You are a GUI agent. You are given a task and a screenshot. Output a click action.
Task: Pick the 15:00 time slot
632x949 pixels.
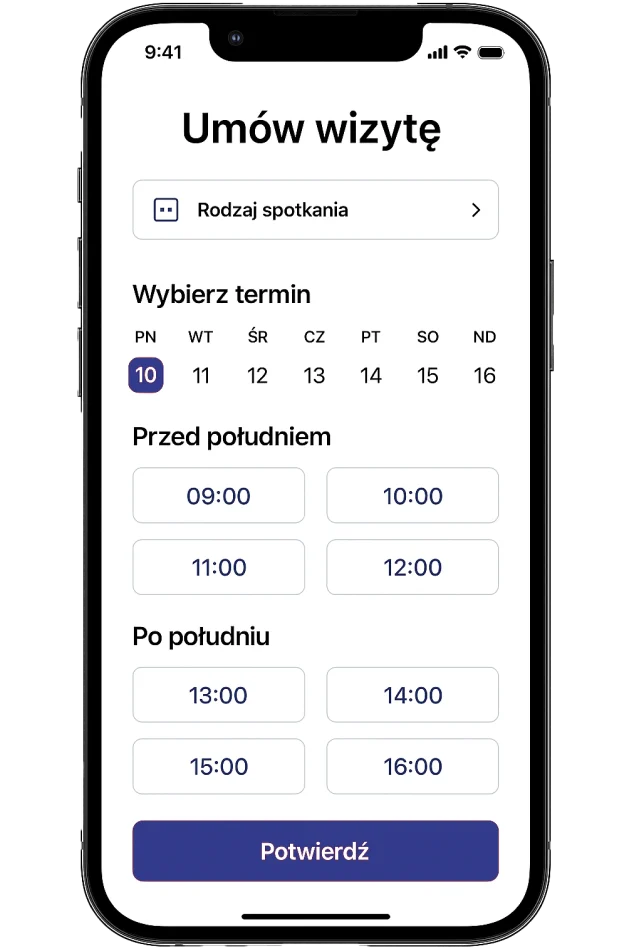(219, 766)
